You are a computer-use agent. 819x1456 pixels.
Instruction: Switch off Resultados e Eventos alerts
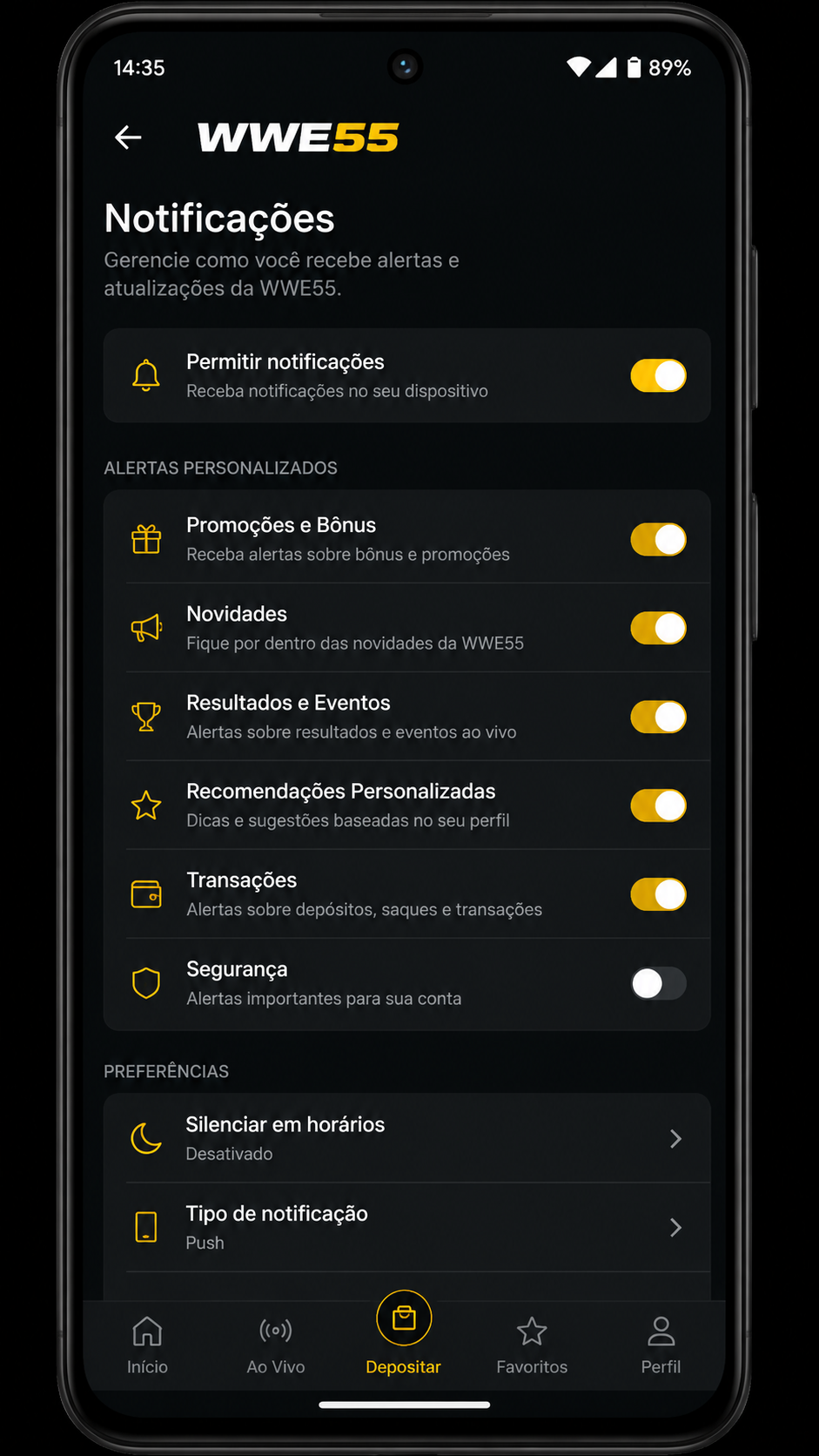(658, 718)
